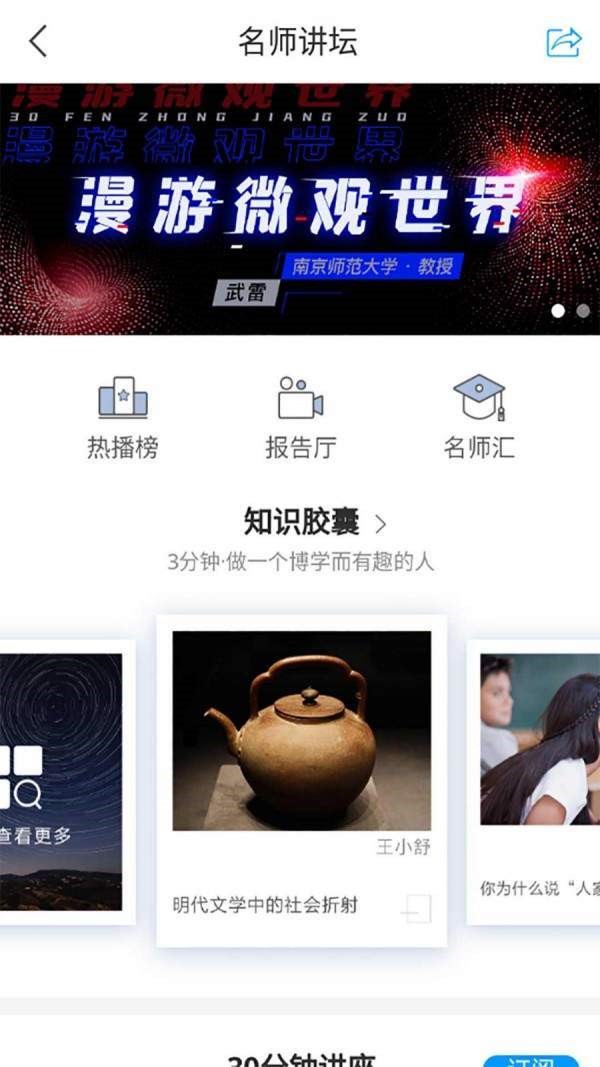Open the 报告厅 section
This screenshot has width=600, height=1067.
(300, 418)
